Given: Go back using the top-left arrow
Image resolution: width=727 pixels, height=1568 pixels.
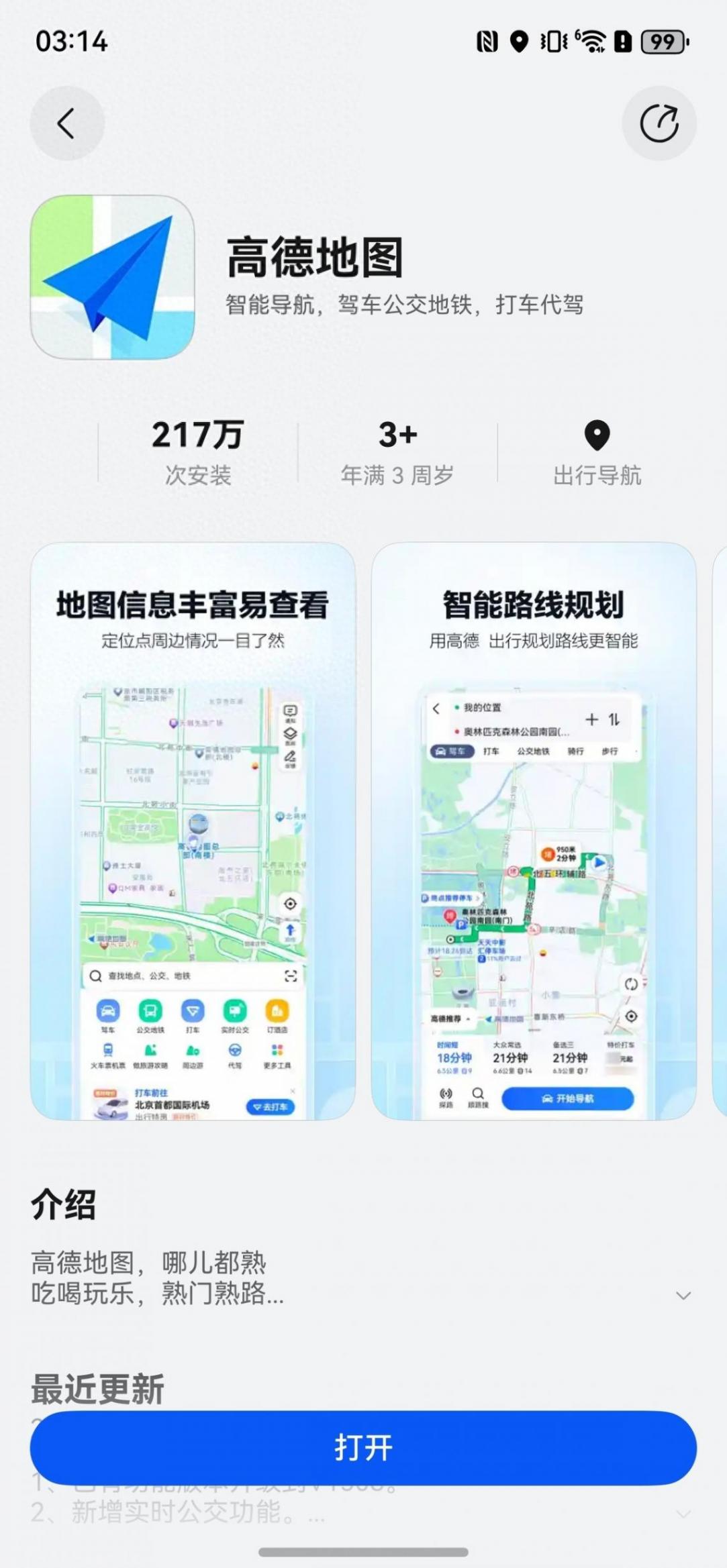Looking at the screenshot, I should [66, 123].
